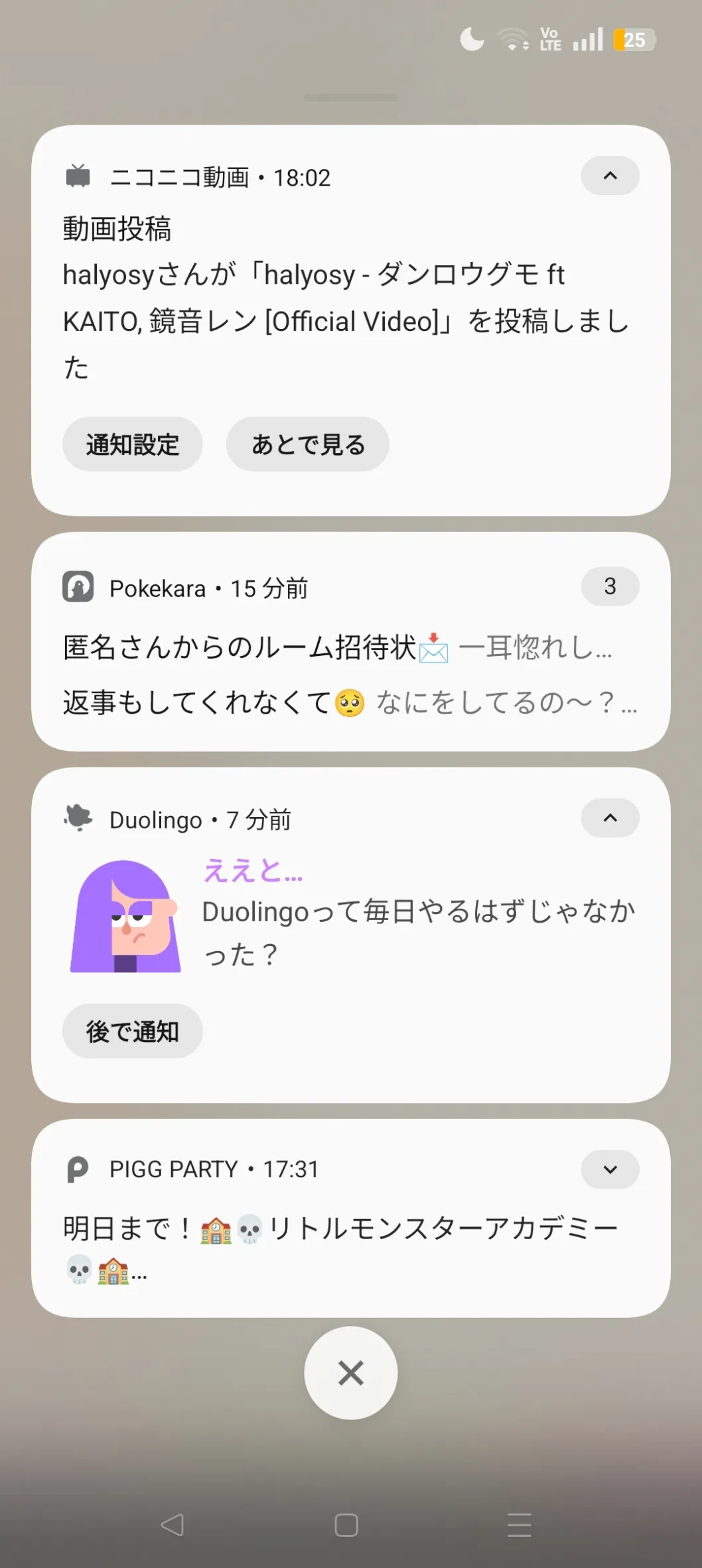Tap あとで見る on the halyosy video notification
Image resolution: width=702 pixels, height=1568 pixels.
(308, 444)
